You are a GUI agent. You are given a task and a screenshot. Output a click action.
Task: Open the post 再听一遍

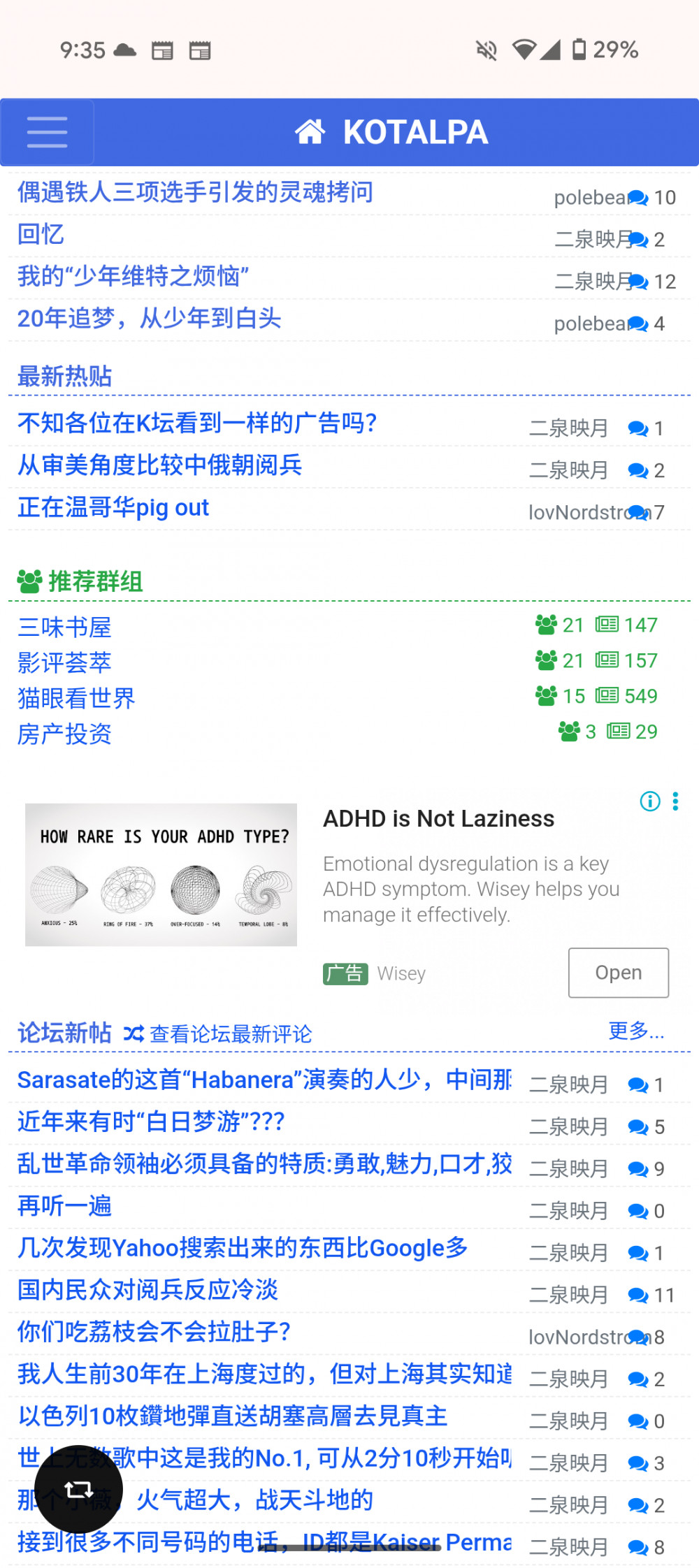64,1205
